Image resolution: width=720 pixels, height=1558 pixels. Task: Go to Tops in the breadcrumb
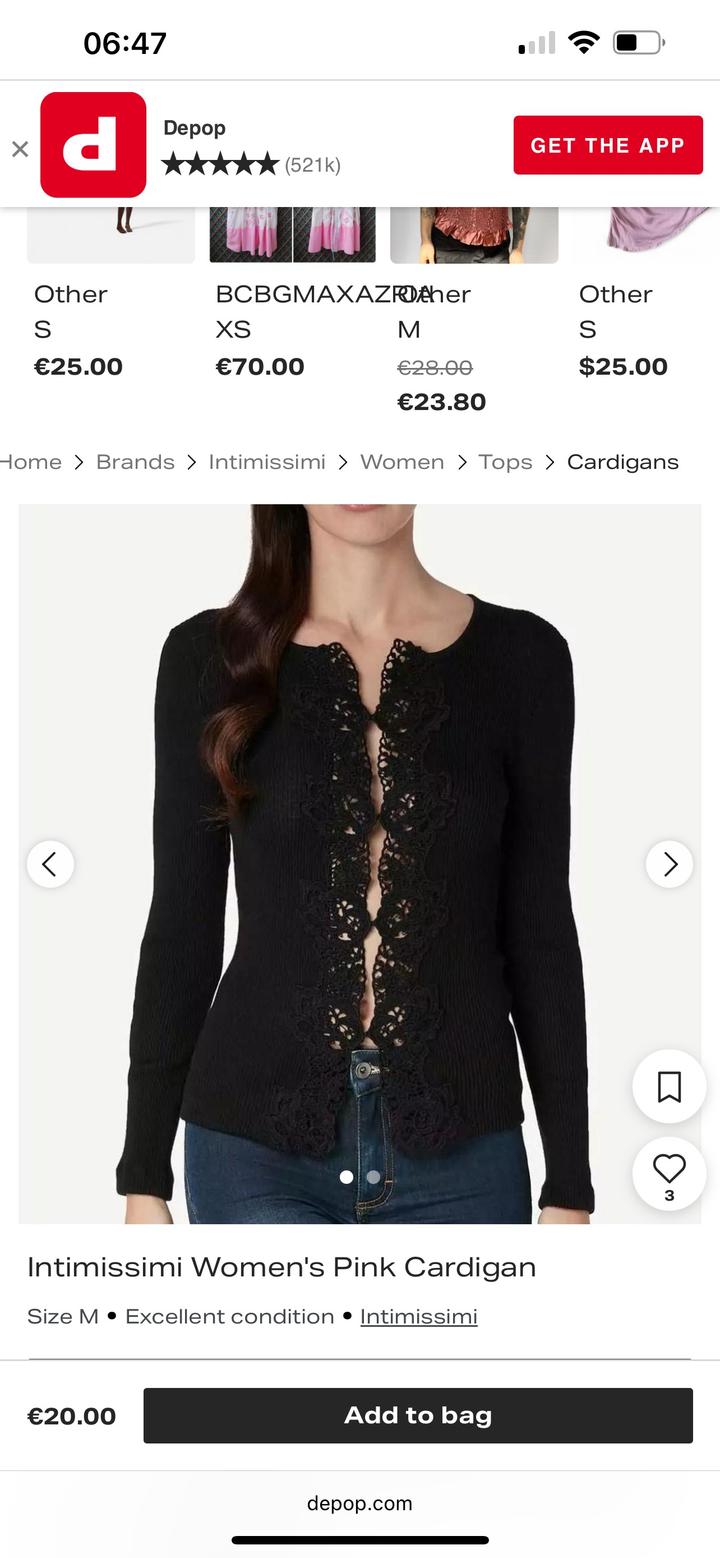505,462
